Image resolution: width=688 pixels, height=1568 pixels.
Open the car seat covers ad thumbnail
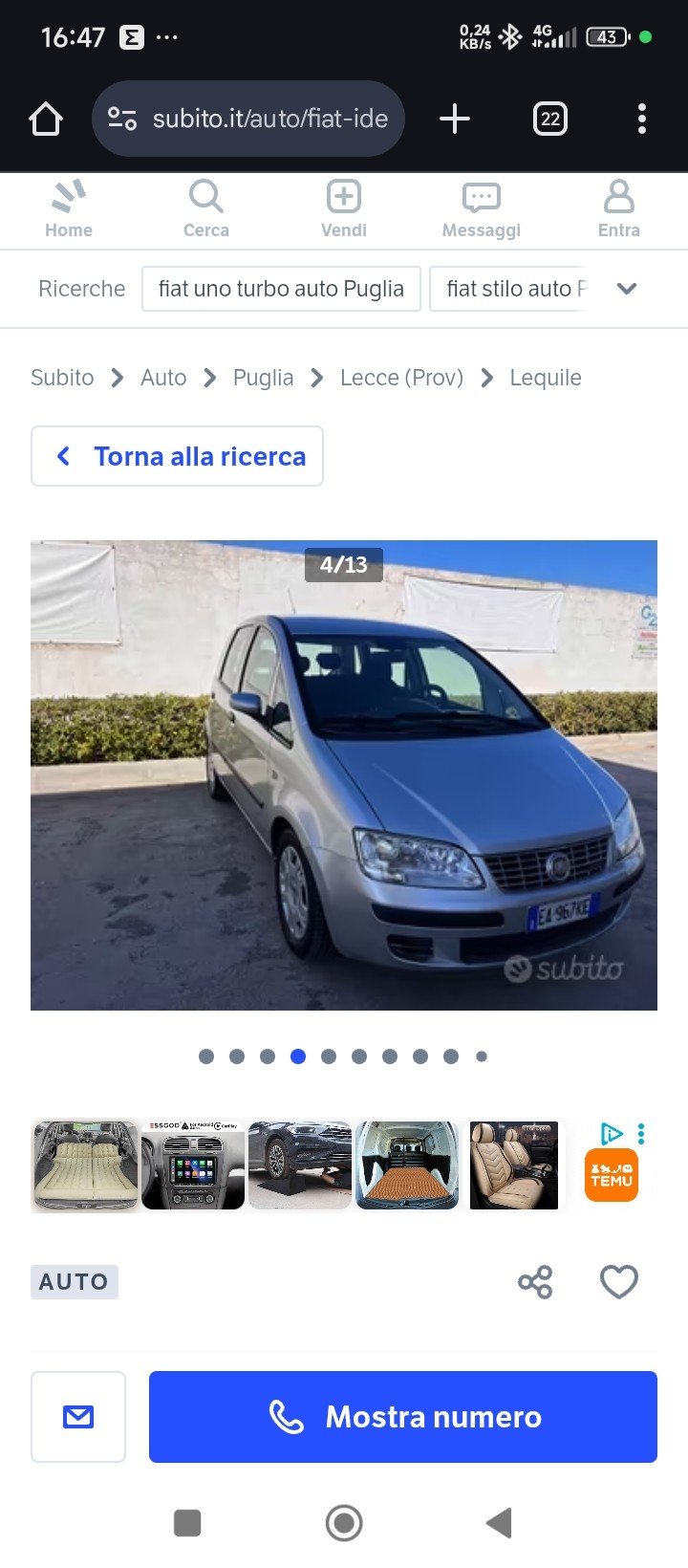514,1164
